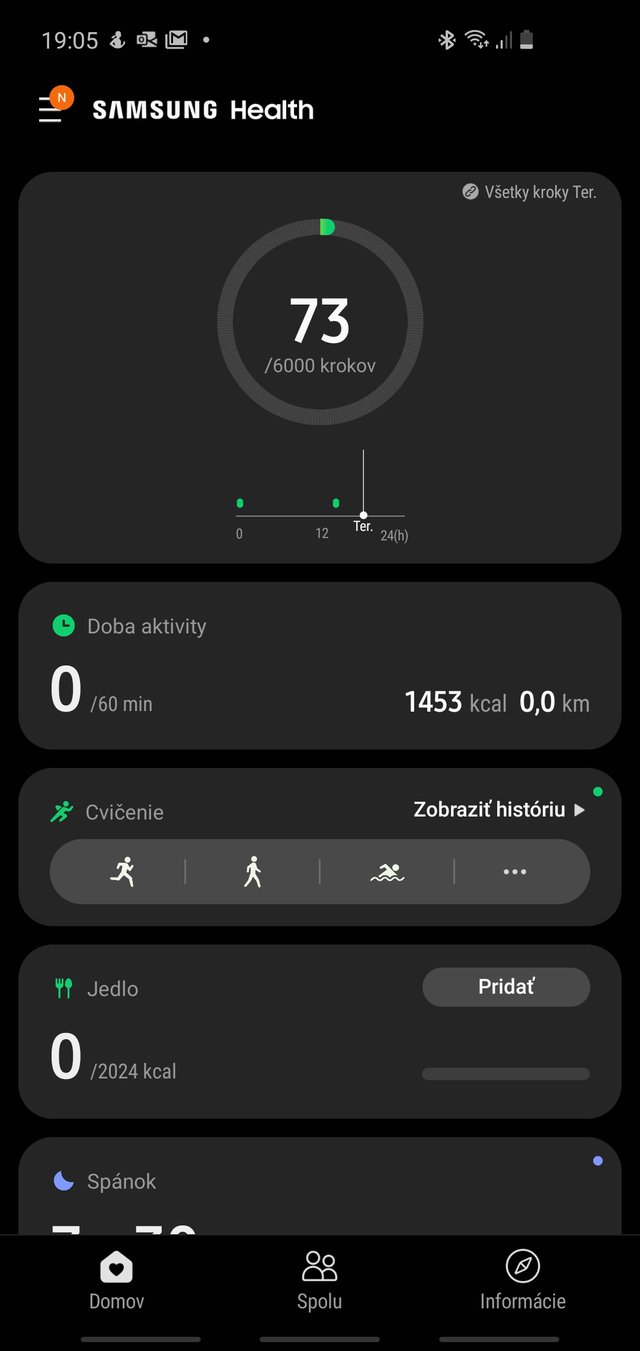Open the Doba aktivity card
This screenshot has height=1351, width=640.
point(320,665)
